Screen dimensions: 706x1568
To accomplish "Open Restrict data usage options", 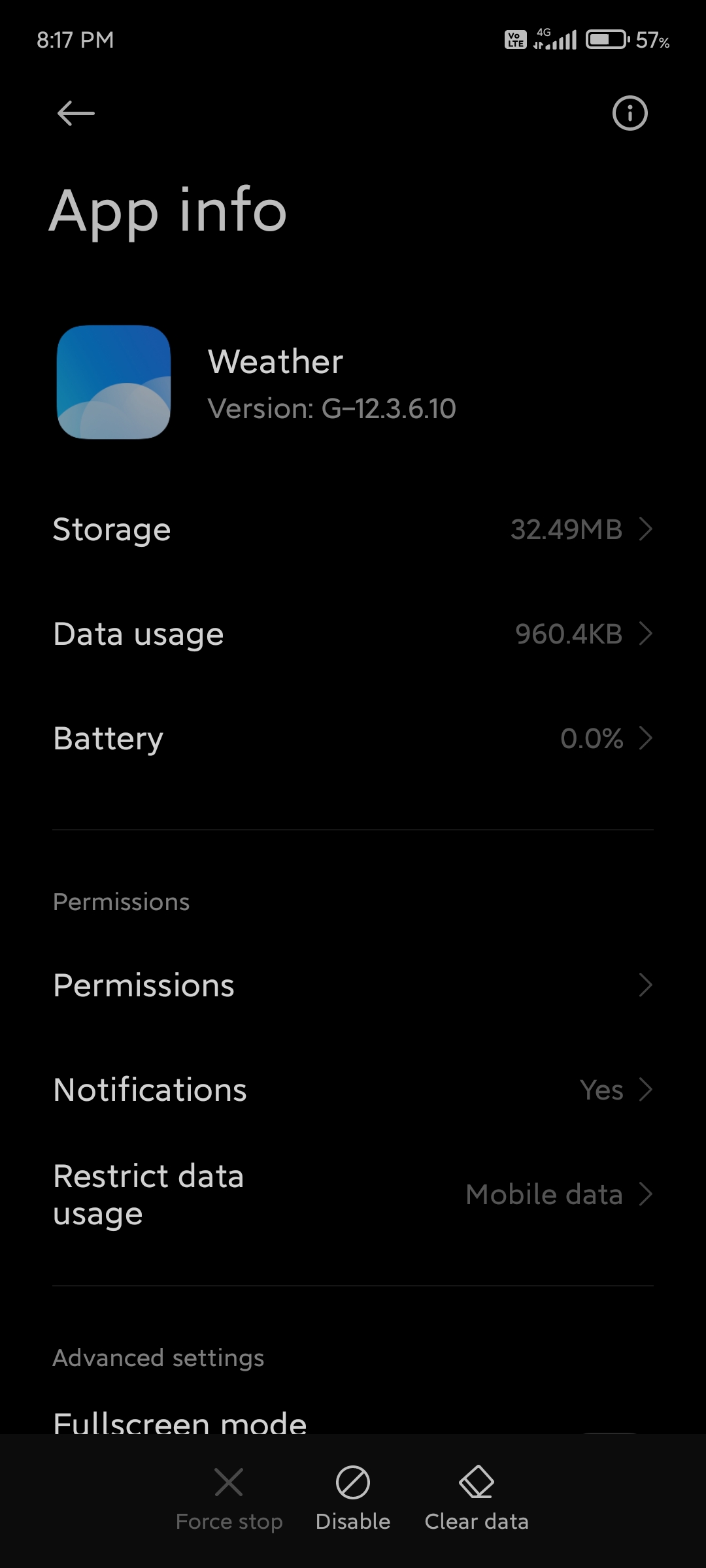I will point(353,1194).
